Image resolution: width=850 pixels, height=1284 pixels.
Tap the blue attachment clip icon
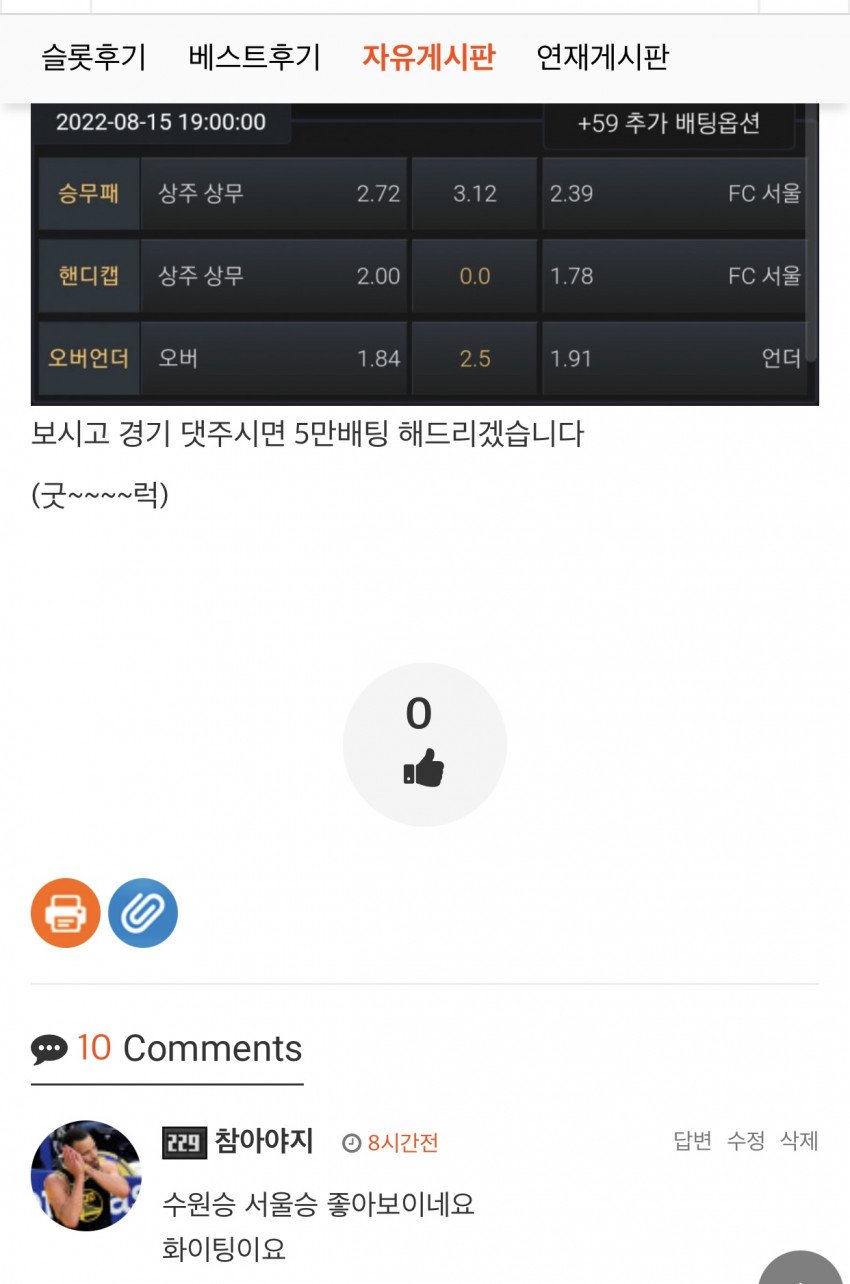coord(143,913)
